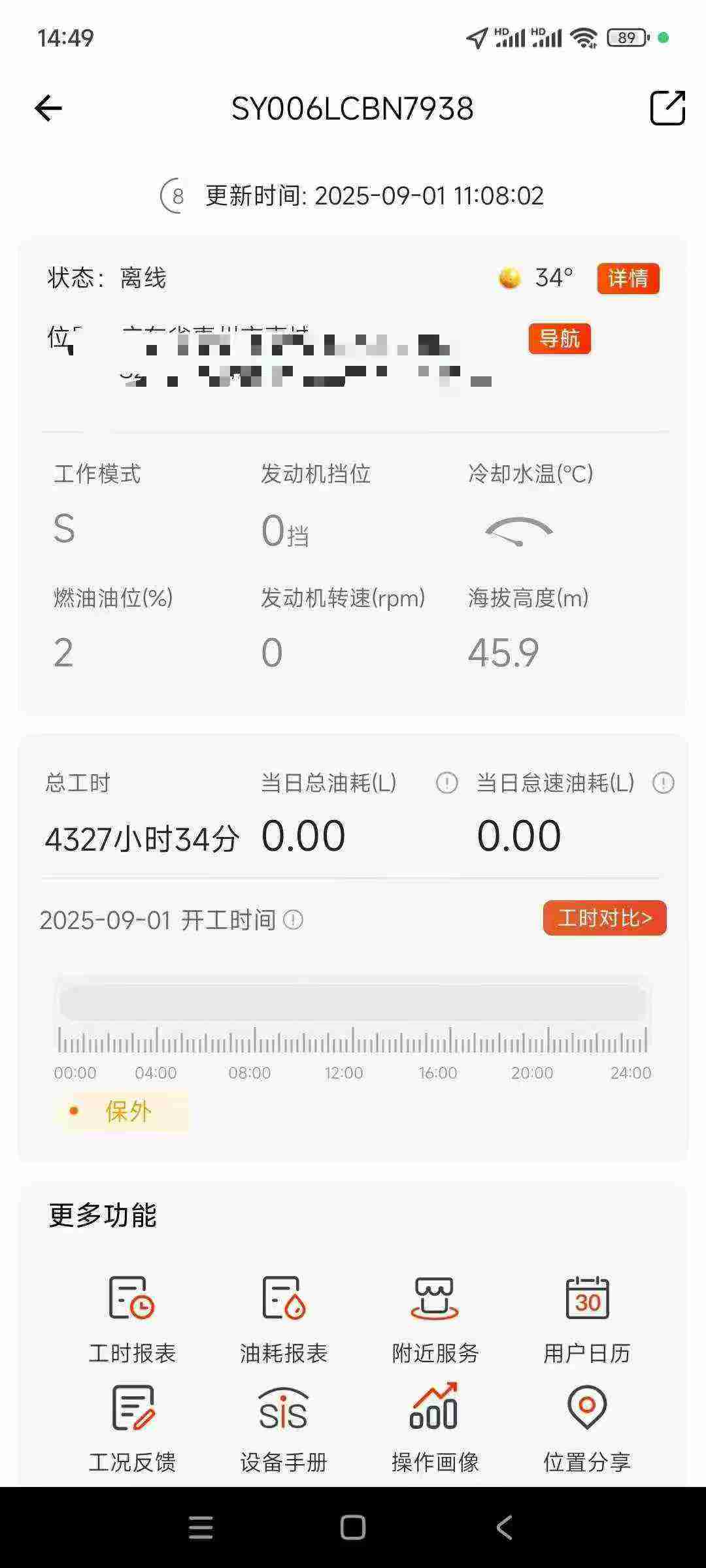
Task: Tap the info icon next to 开工时间
Action: (294, 920)
